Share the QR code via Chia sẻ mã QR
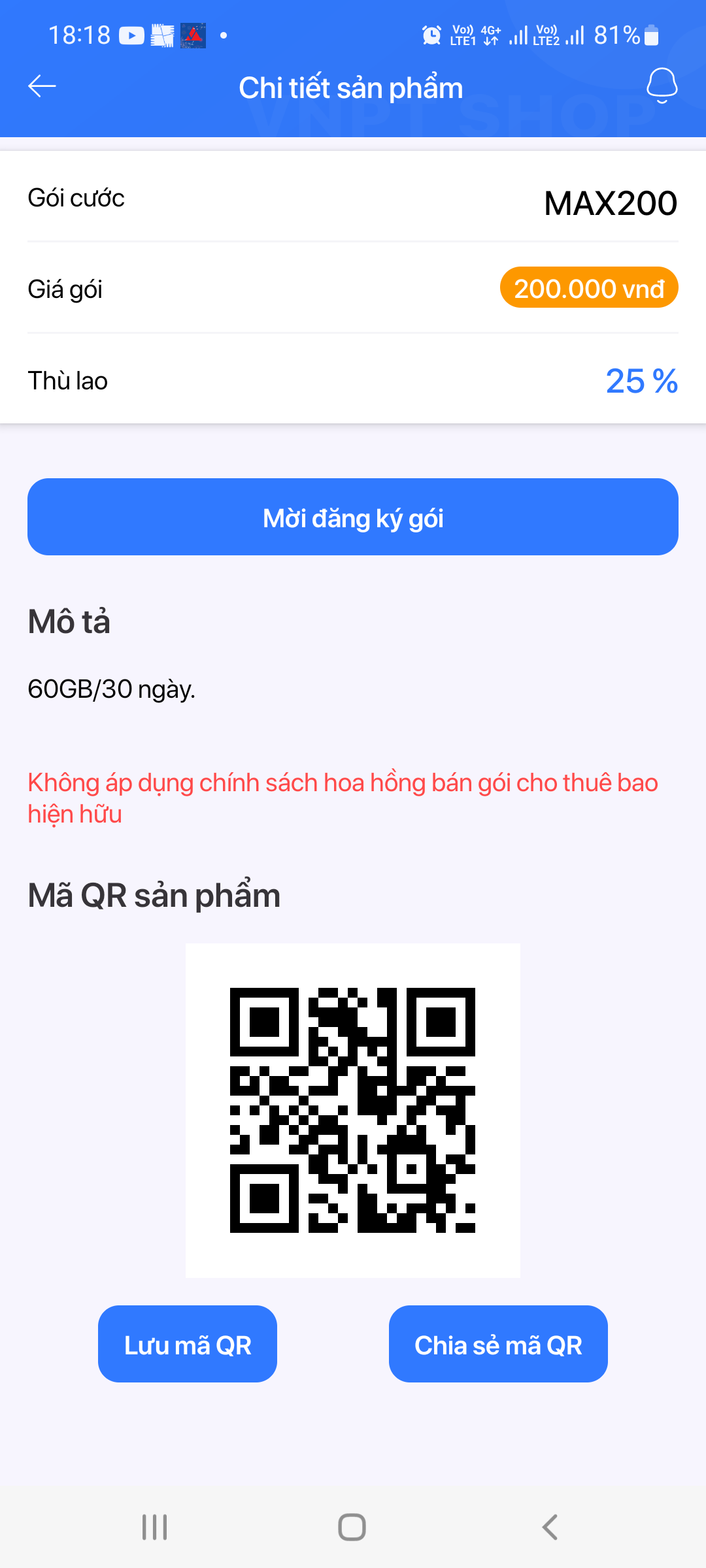 (498, 1345)
